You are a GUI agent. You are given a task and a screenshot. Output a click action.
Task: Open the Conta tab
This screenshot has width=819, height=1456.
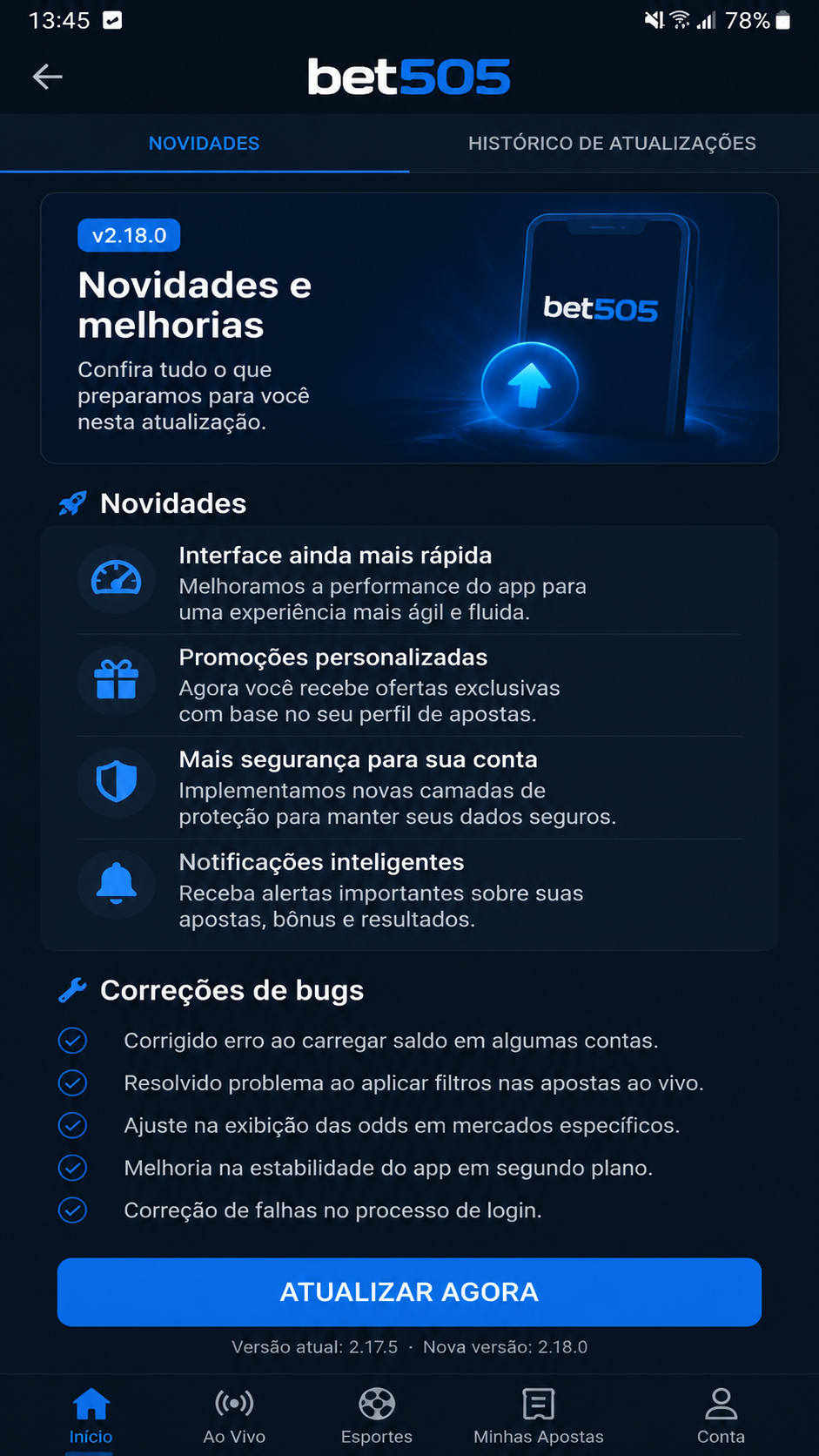click(x=721, y=1417)
